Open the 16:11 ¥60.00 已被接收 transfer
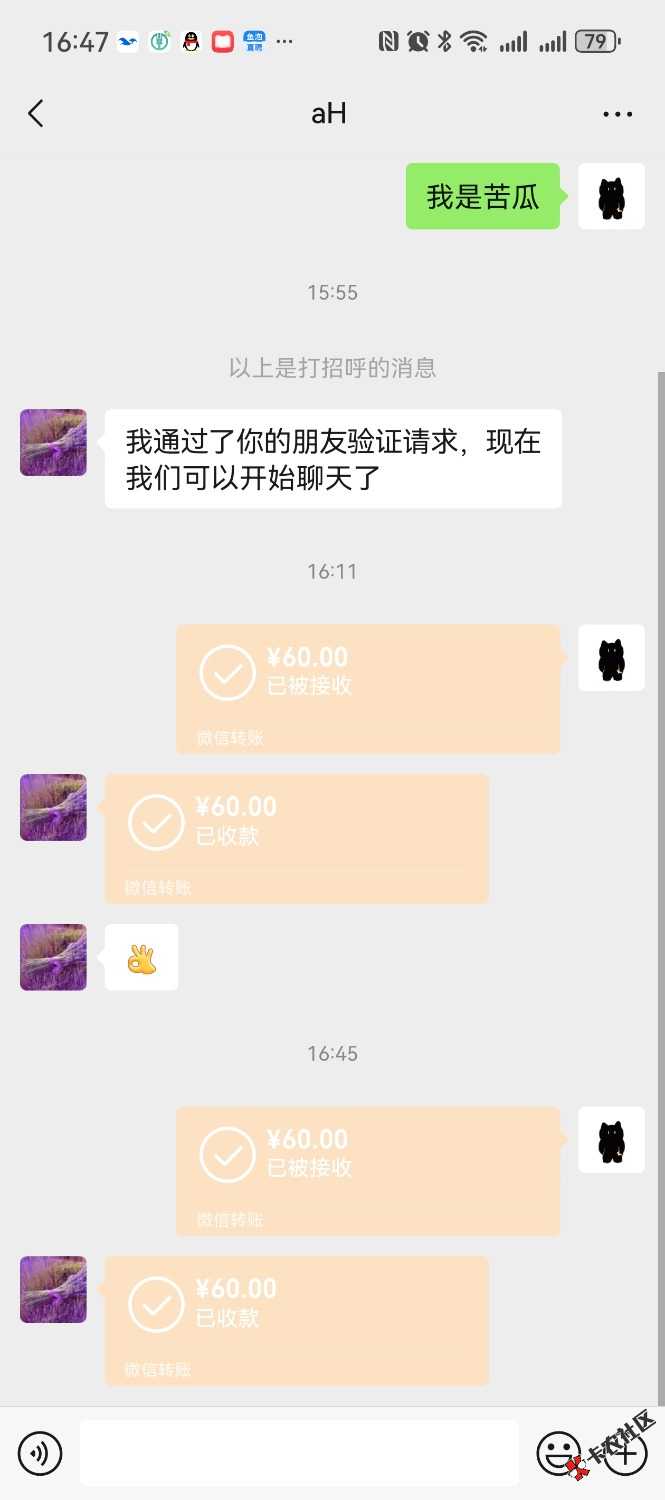The width and height of the screenshot is (665, 1500). 368,688
